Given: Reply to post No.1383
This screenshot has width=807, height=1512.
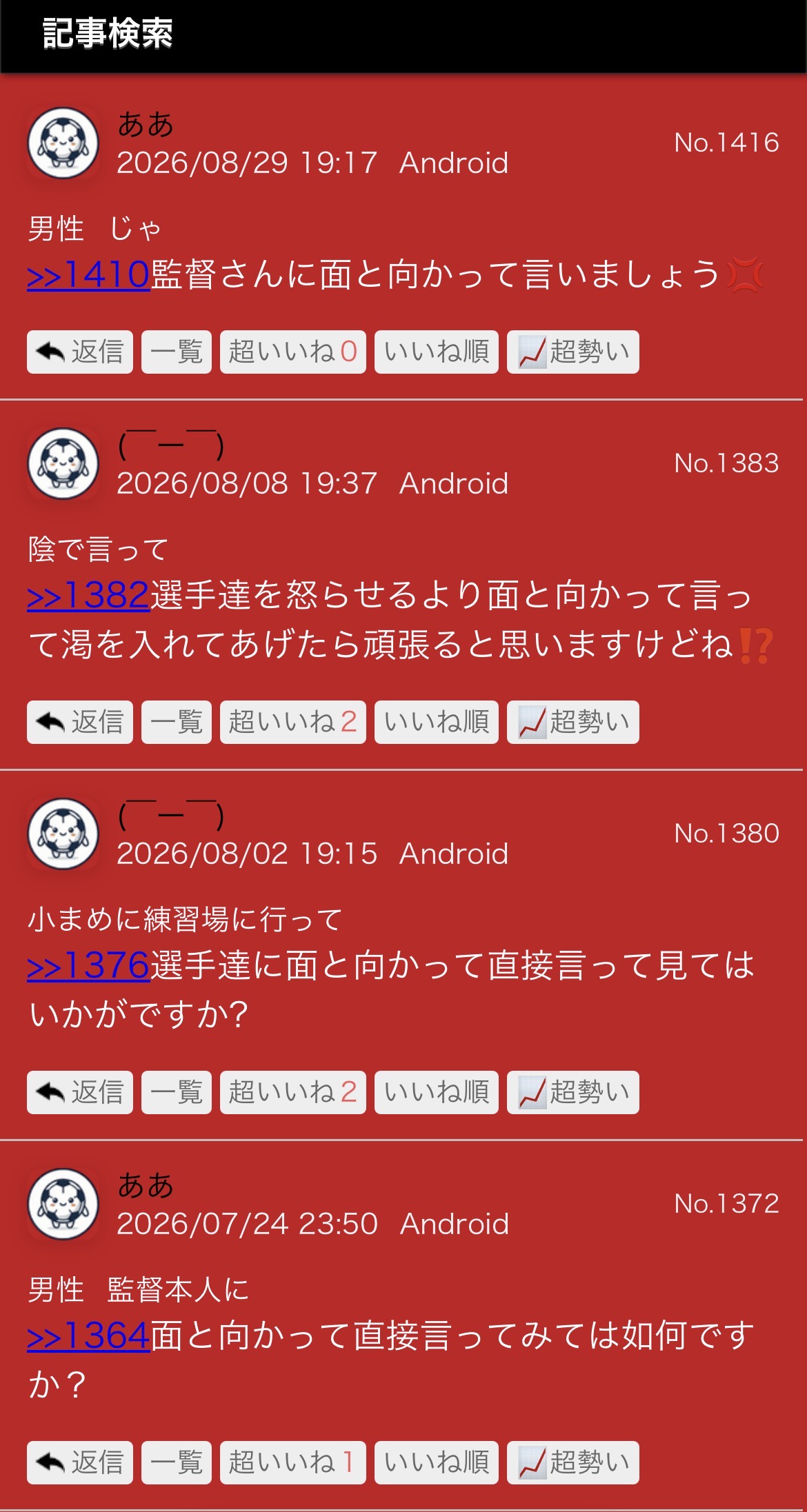Looking at the screenshot, I should tap(80, 723).
